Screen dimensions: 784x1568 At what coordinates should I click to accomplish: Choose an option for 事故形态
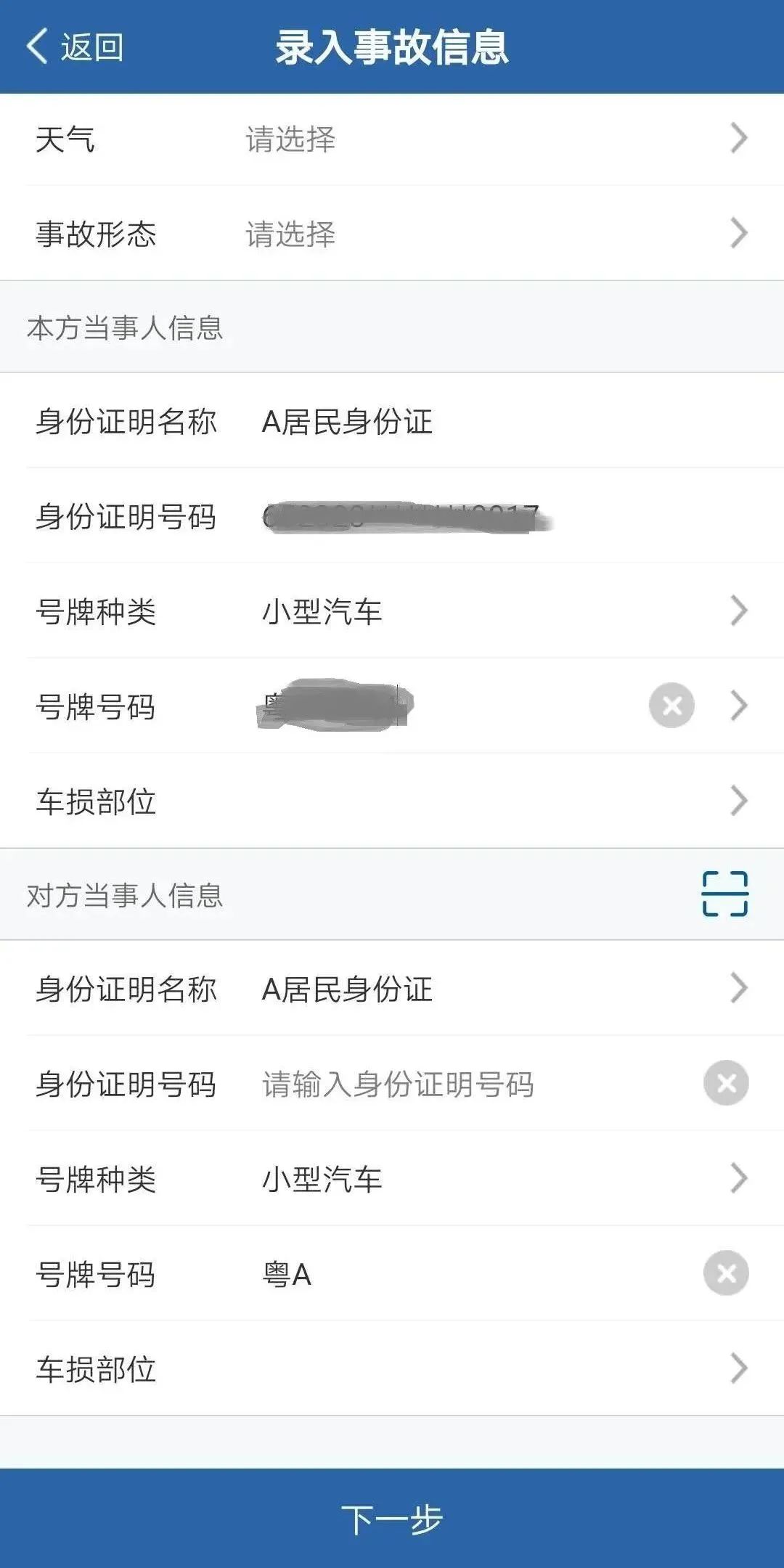click(392, 234)
